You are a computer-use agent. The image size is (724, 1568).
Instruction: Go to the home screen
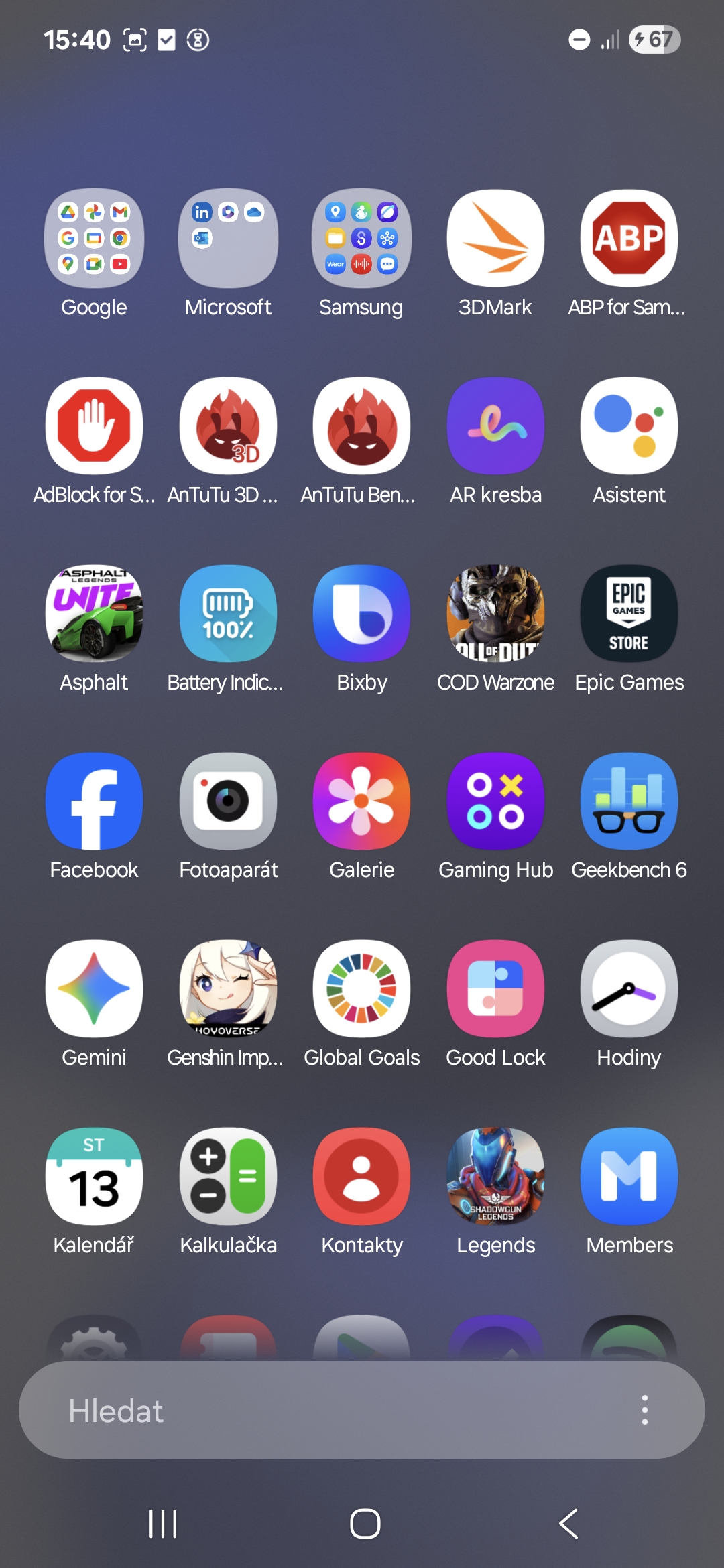click(x=365, y=1524)
